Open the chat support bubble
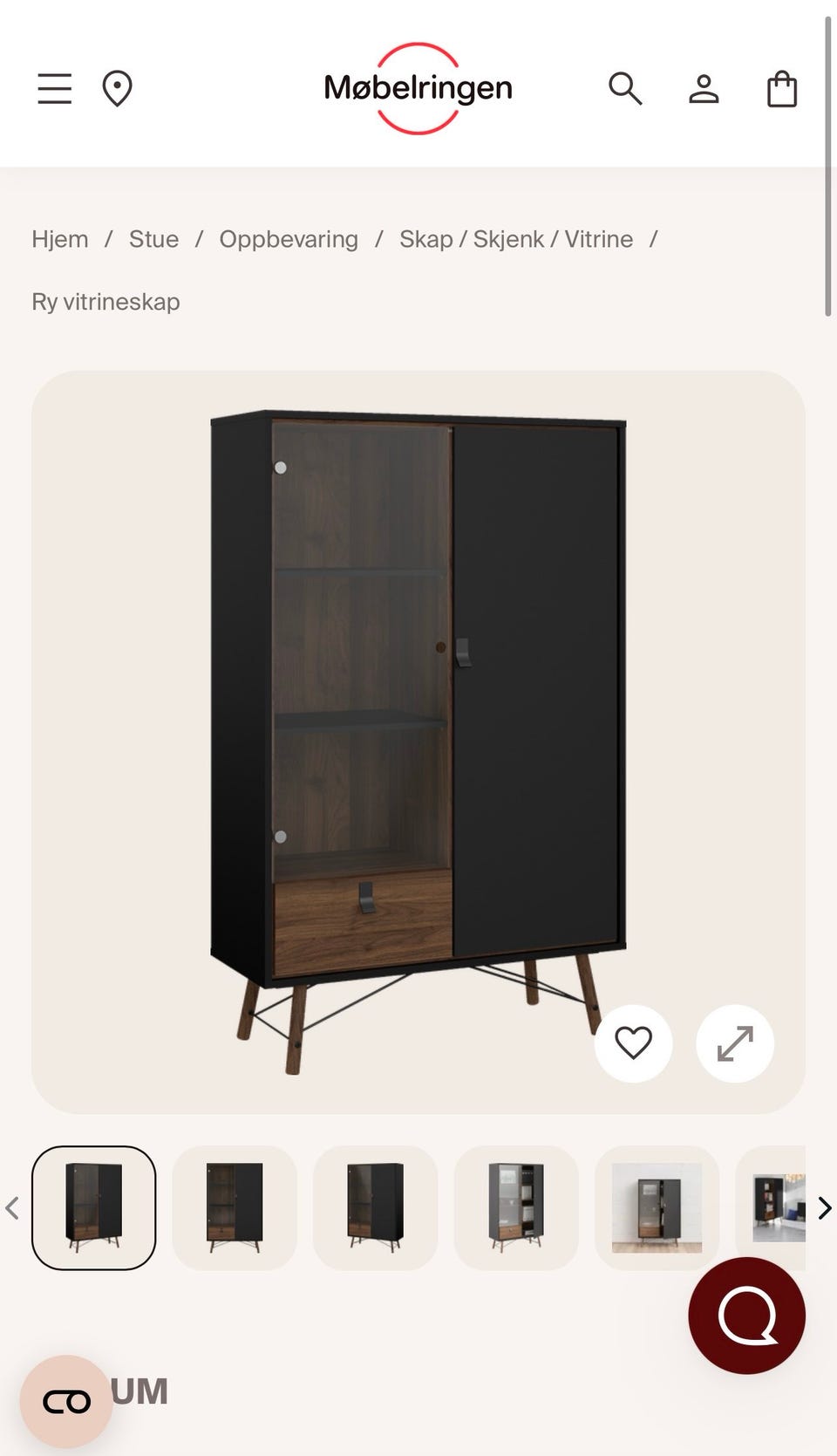837x1456 pixels. (x=746, y=1316)
